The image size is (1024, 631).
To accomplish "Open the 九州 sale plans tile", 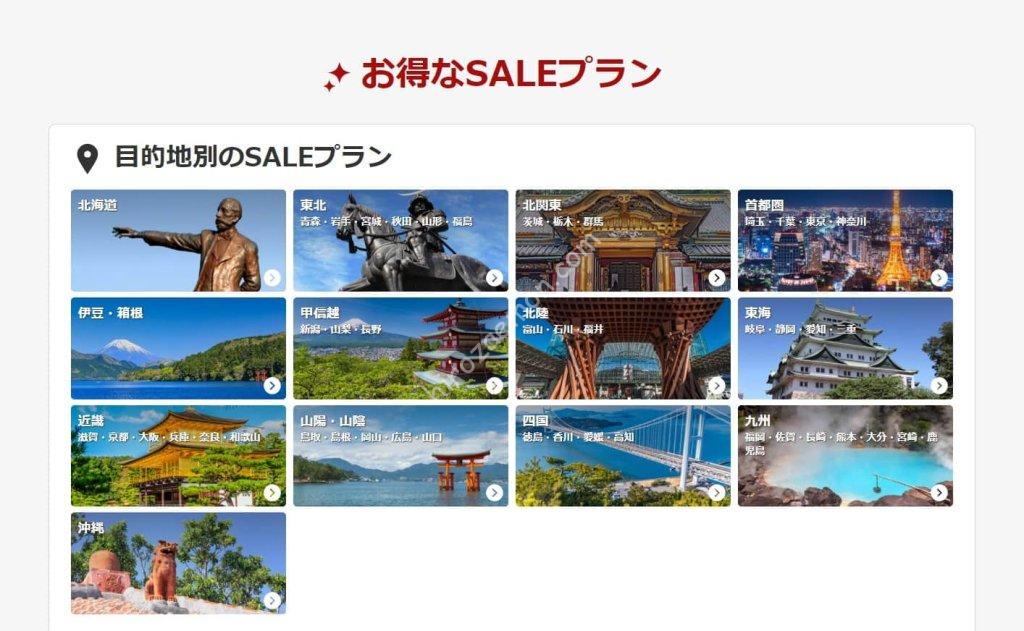I will [x=845, y=456].
